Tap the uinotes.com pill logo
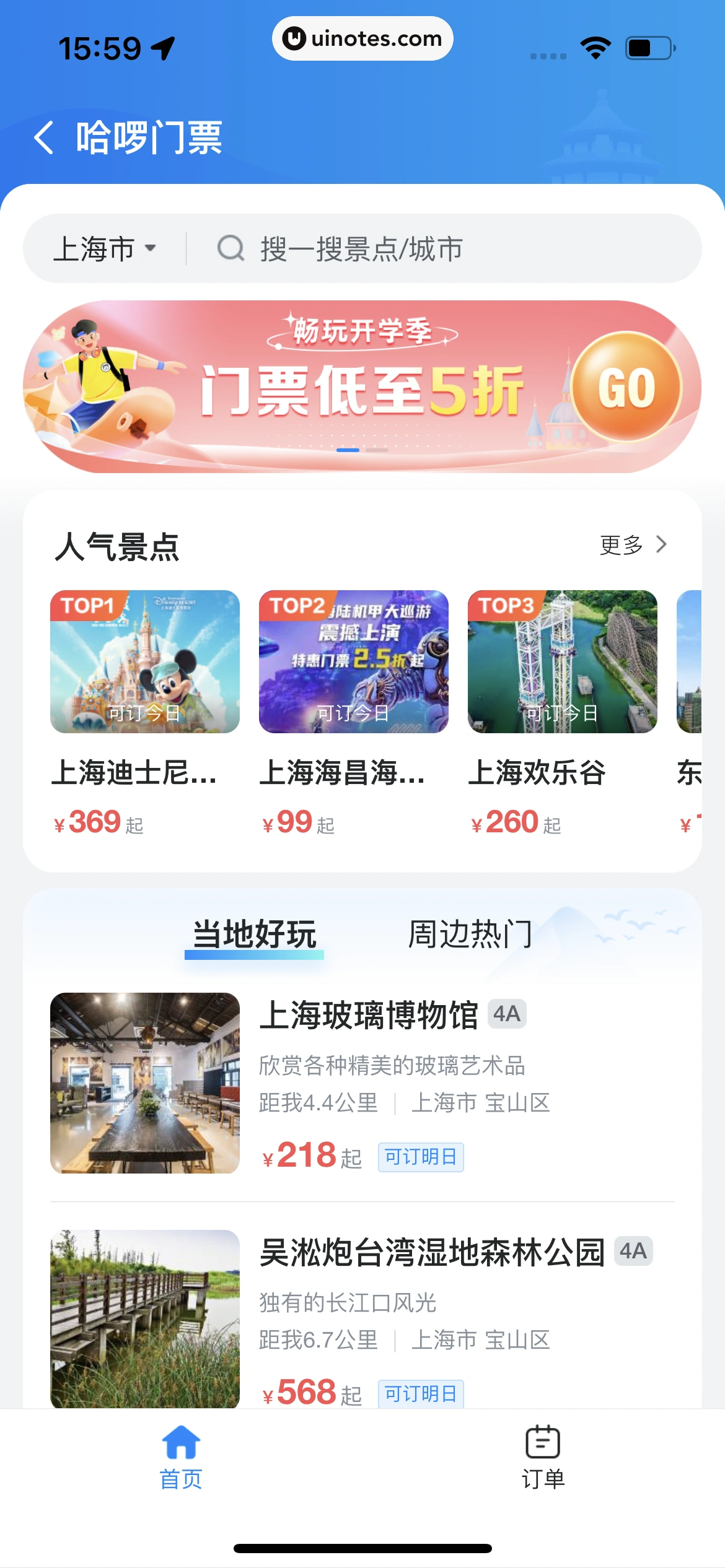 (362, 38)
